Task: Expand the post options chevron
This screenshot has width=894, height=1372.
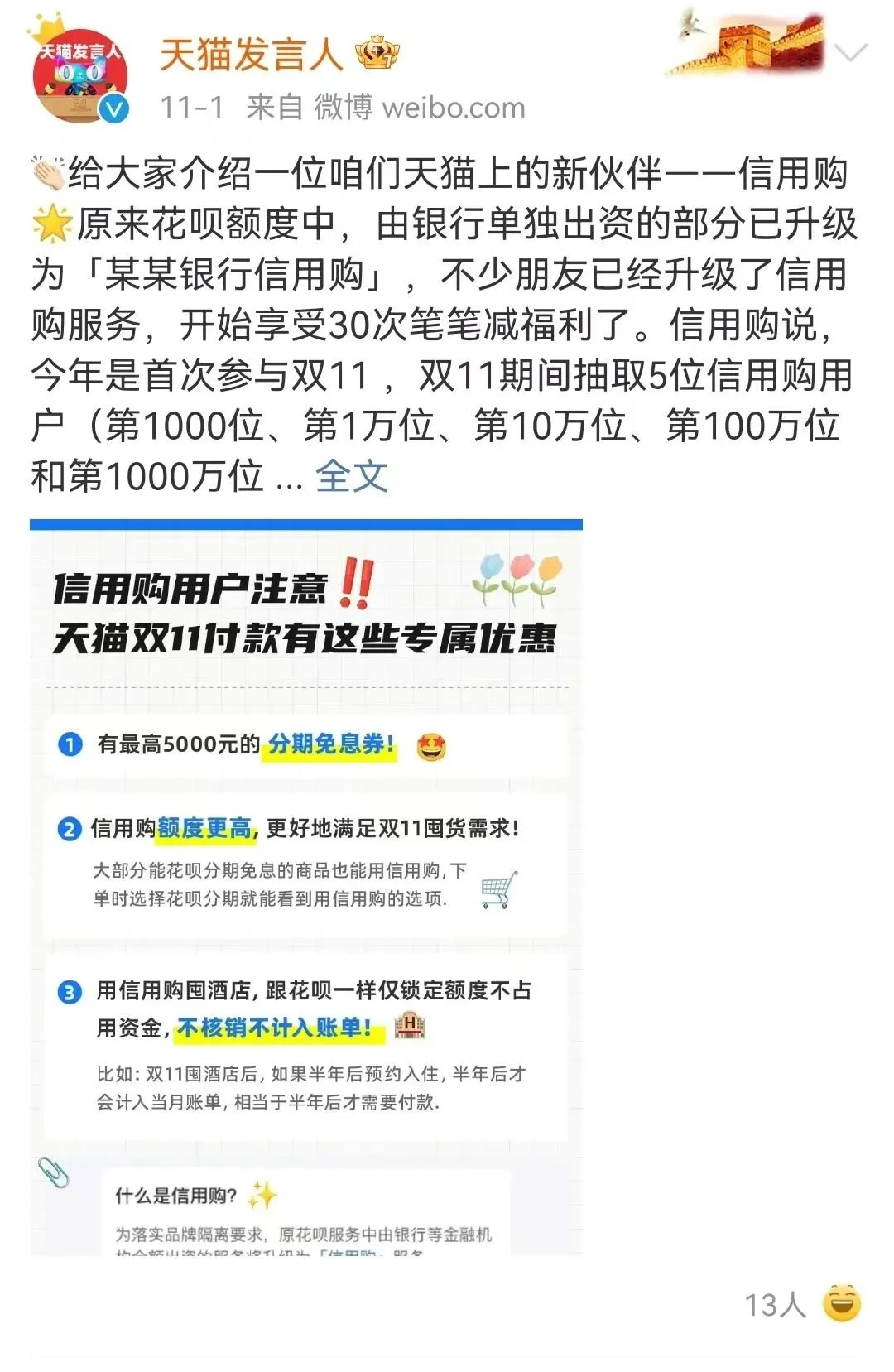Action: pos(850,54)
